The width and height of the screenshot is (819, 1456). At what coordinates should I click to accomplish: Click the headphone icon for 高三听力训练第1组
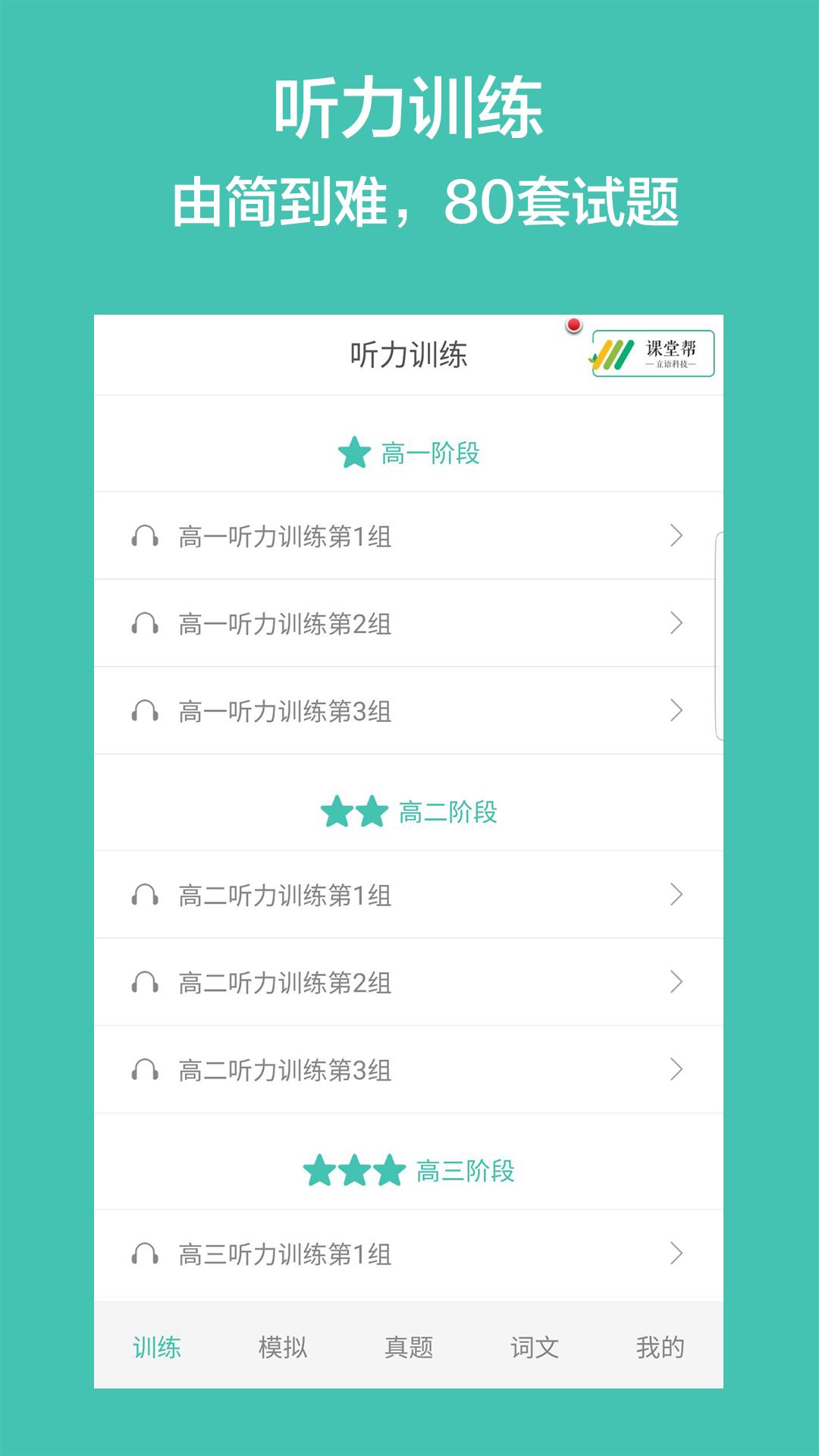pyautogui.click(x=144, y=1255)
